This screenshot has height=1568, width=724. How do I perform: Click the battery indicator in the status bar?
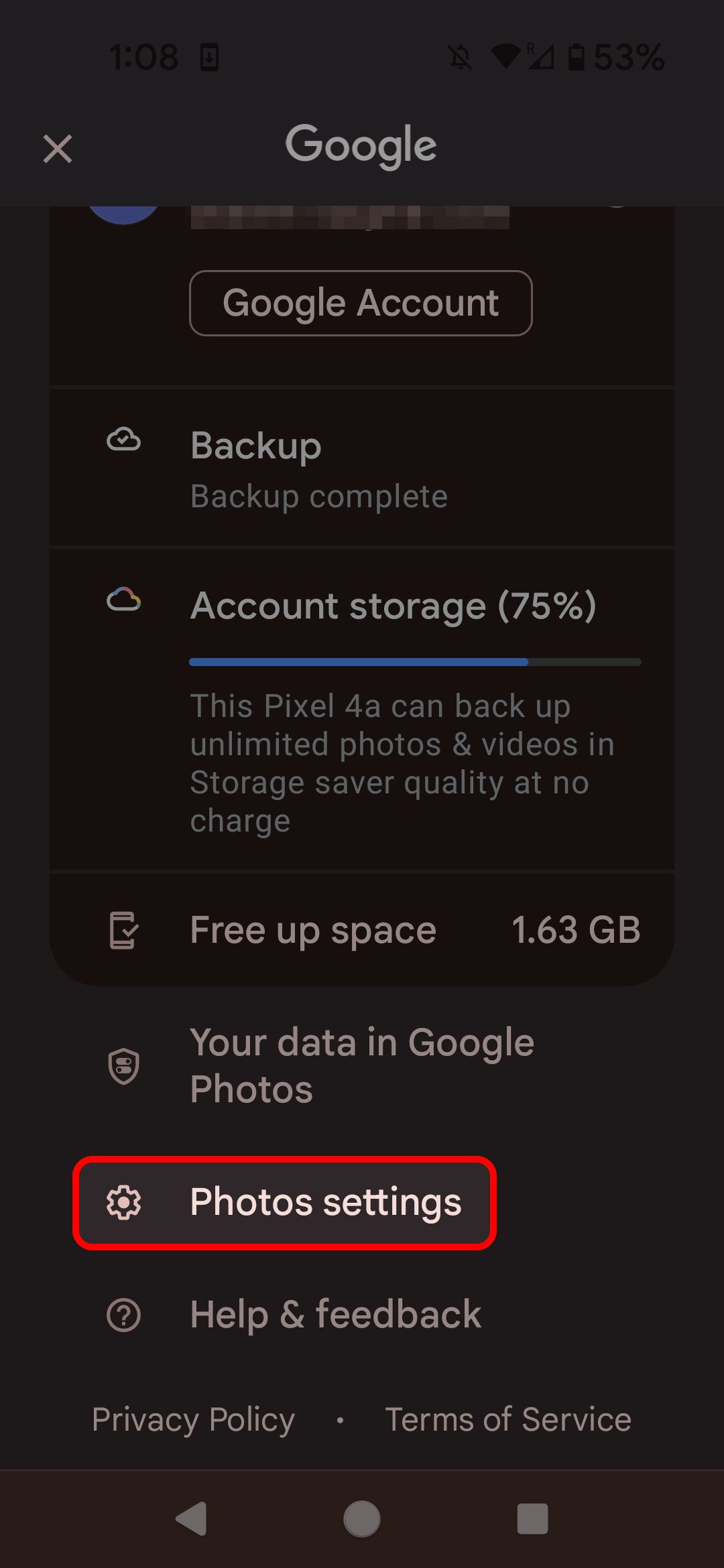pos(578,58)
